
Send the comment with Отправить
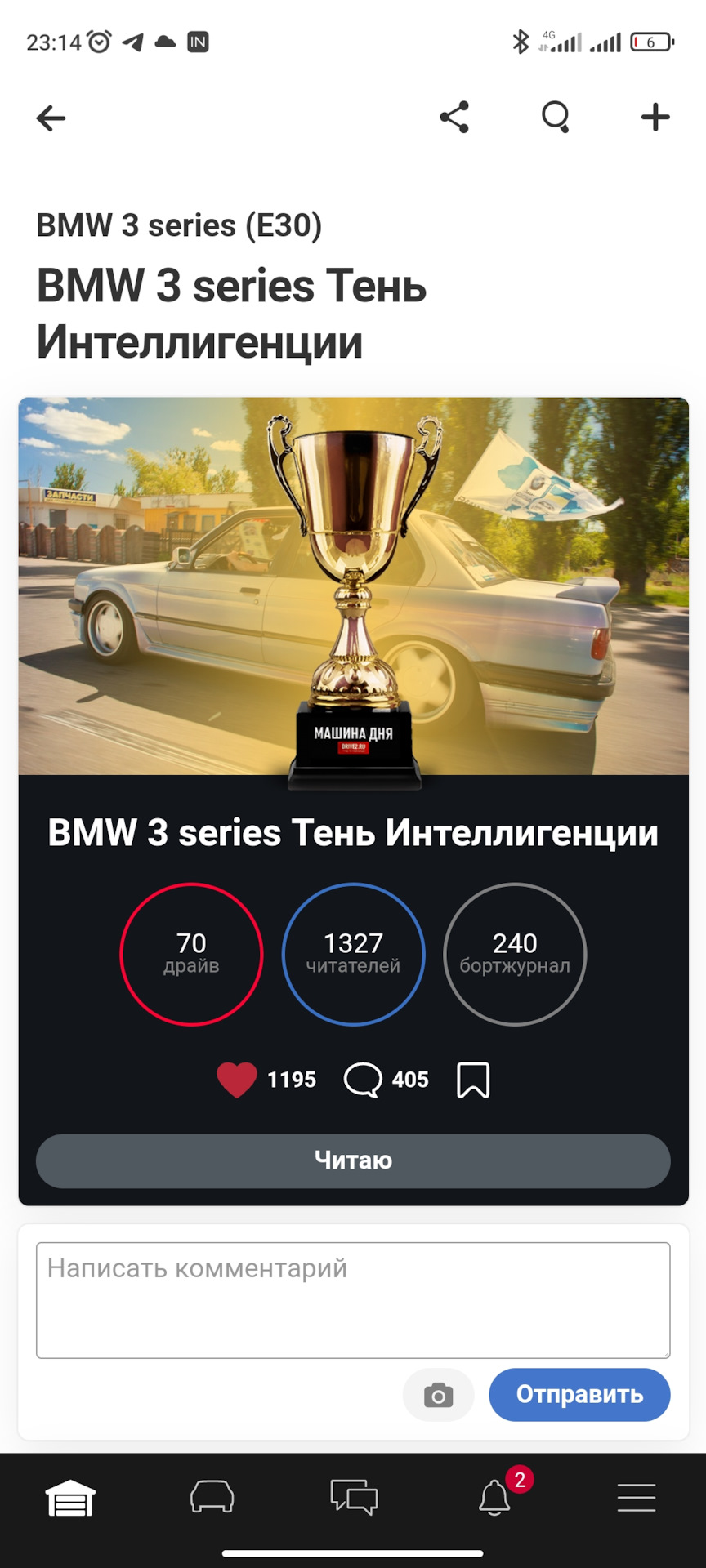click(x=579, y=1395)
